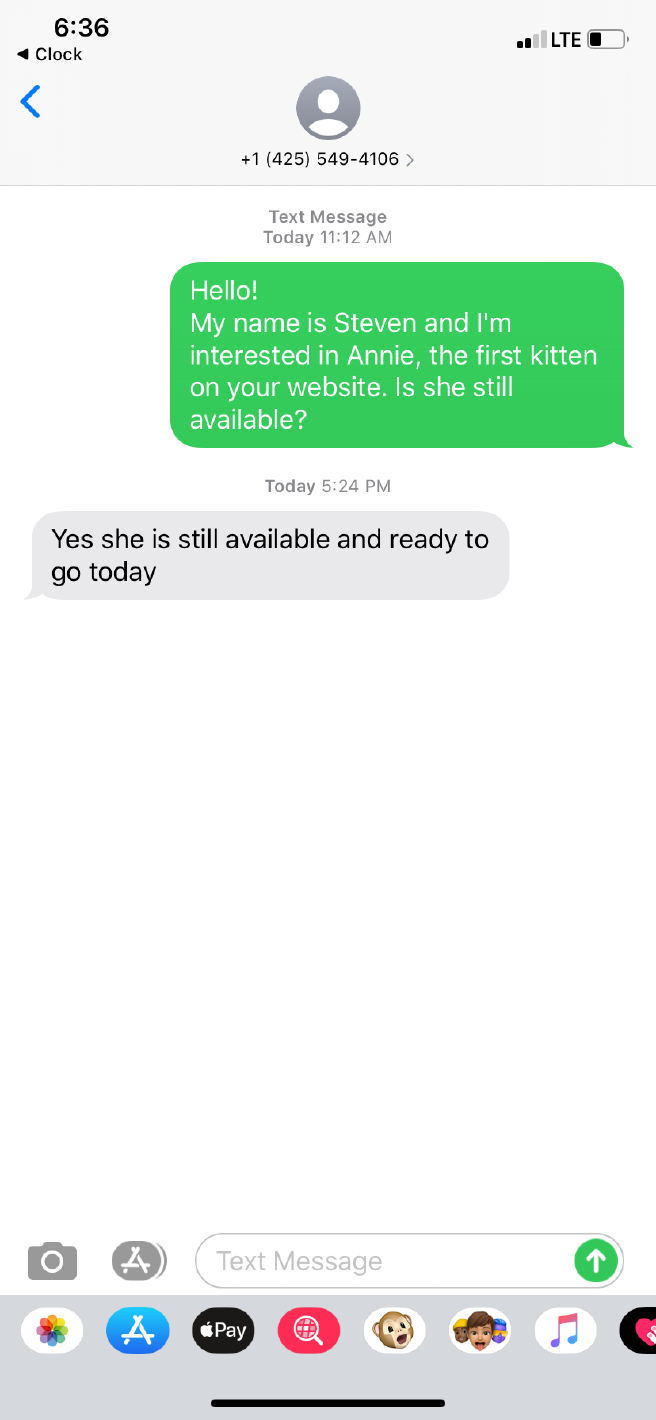Open contact details for +1 (425) 549-4106
This screenshot has width=656, height=1420.
(328, 159)
